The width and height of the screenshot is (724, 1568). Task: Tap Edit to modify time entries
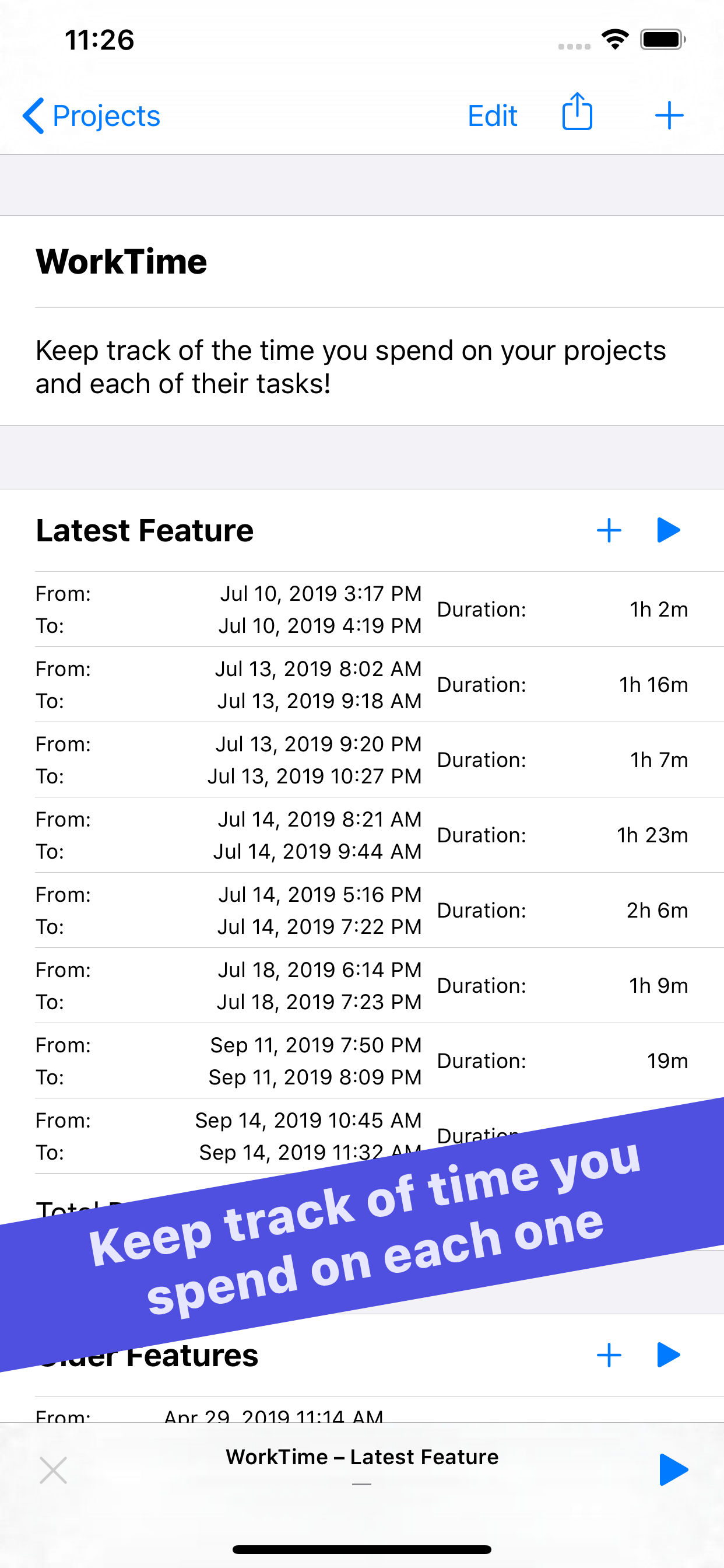click(x=491, y=115)
